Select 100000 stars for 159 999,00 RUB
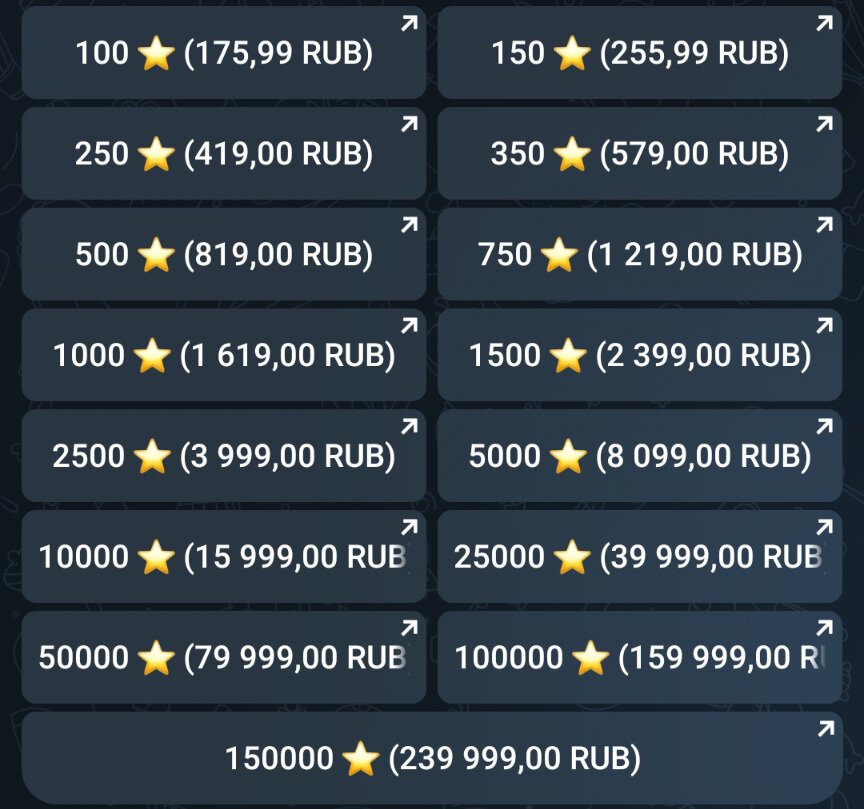This screenshot has width=864, height=809. 640,657
